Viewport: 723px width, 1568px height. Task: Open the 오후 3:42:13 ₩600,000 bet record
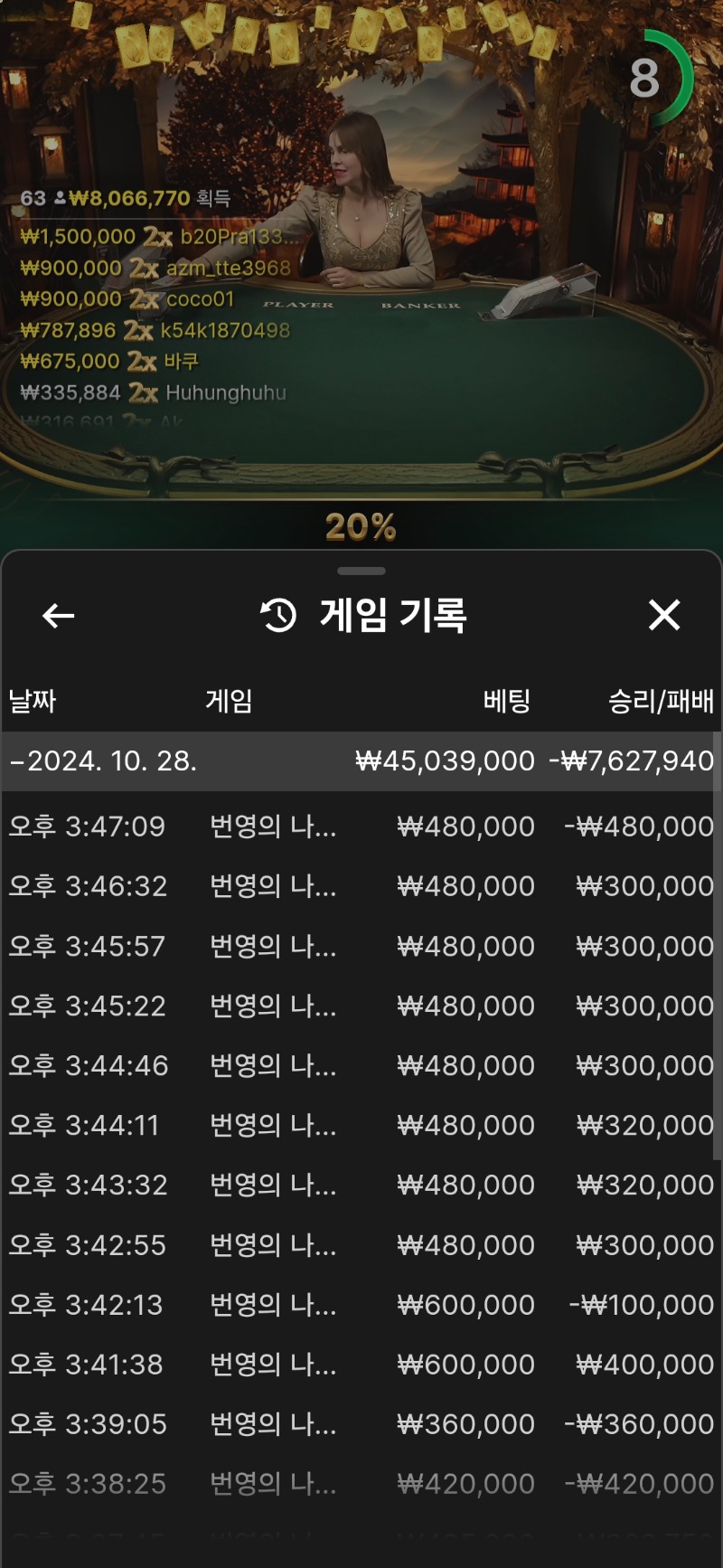(361, 1305)
